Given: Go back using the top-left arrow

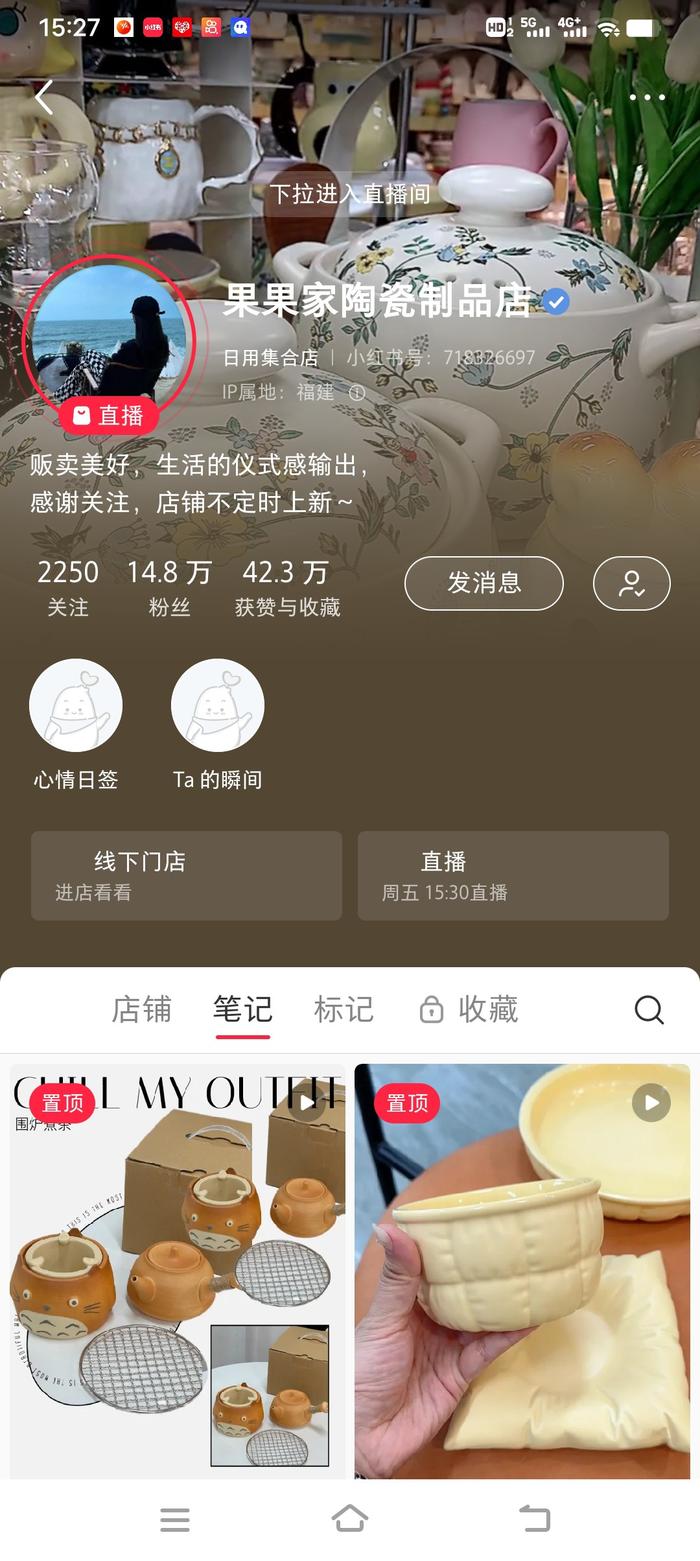Looking at the screenshot, I should [44, 98].
